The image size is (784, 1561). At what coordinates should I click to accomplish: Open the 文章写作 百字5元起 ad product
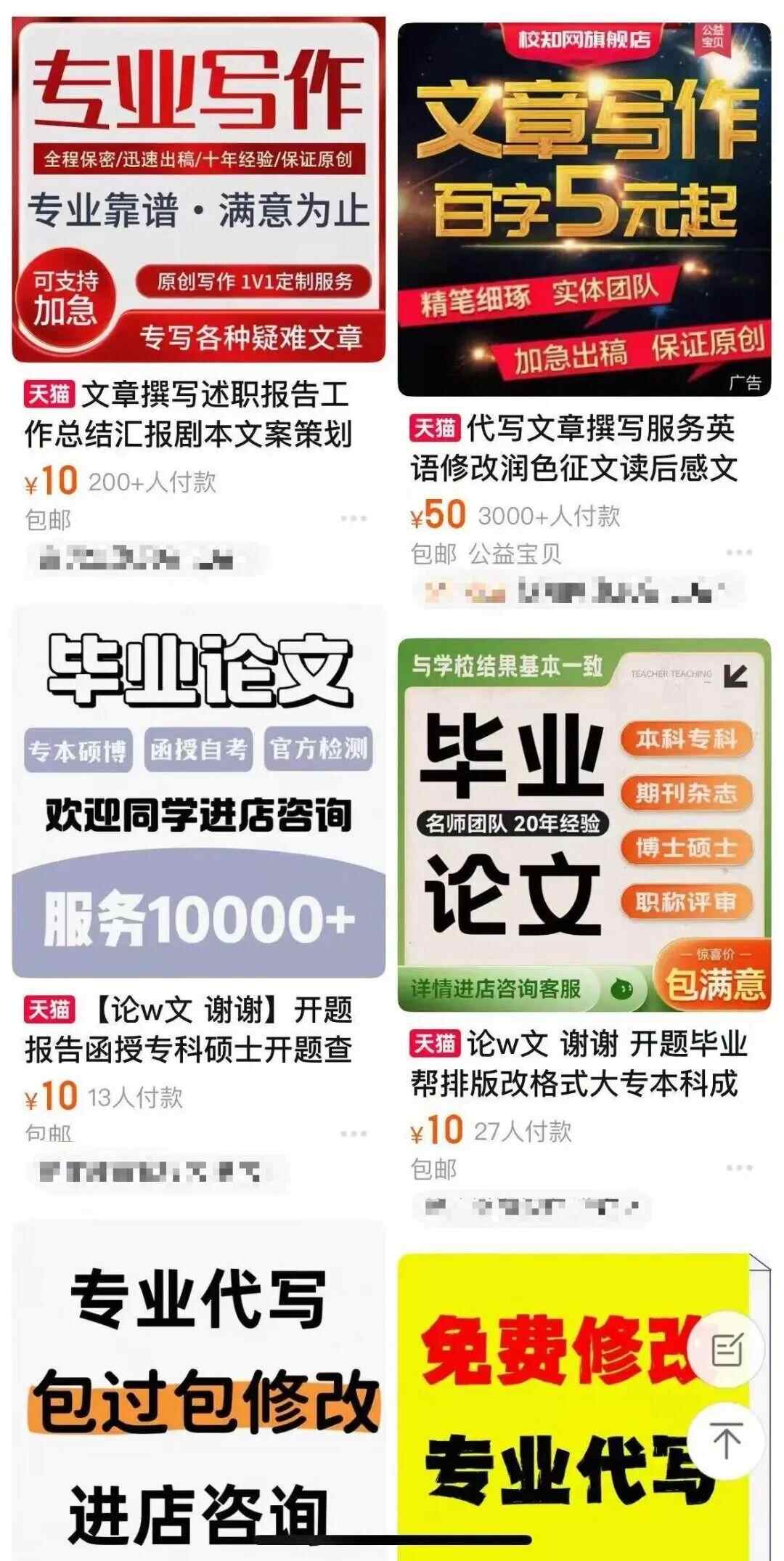coord(584,209)
